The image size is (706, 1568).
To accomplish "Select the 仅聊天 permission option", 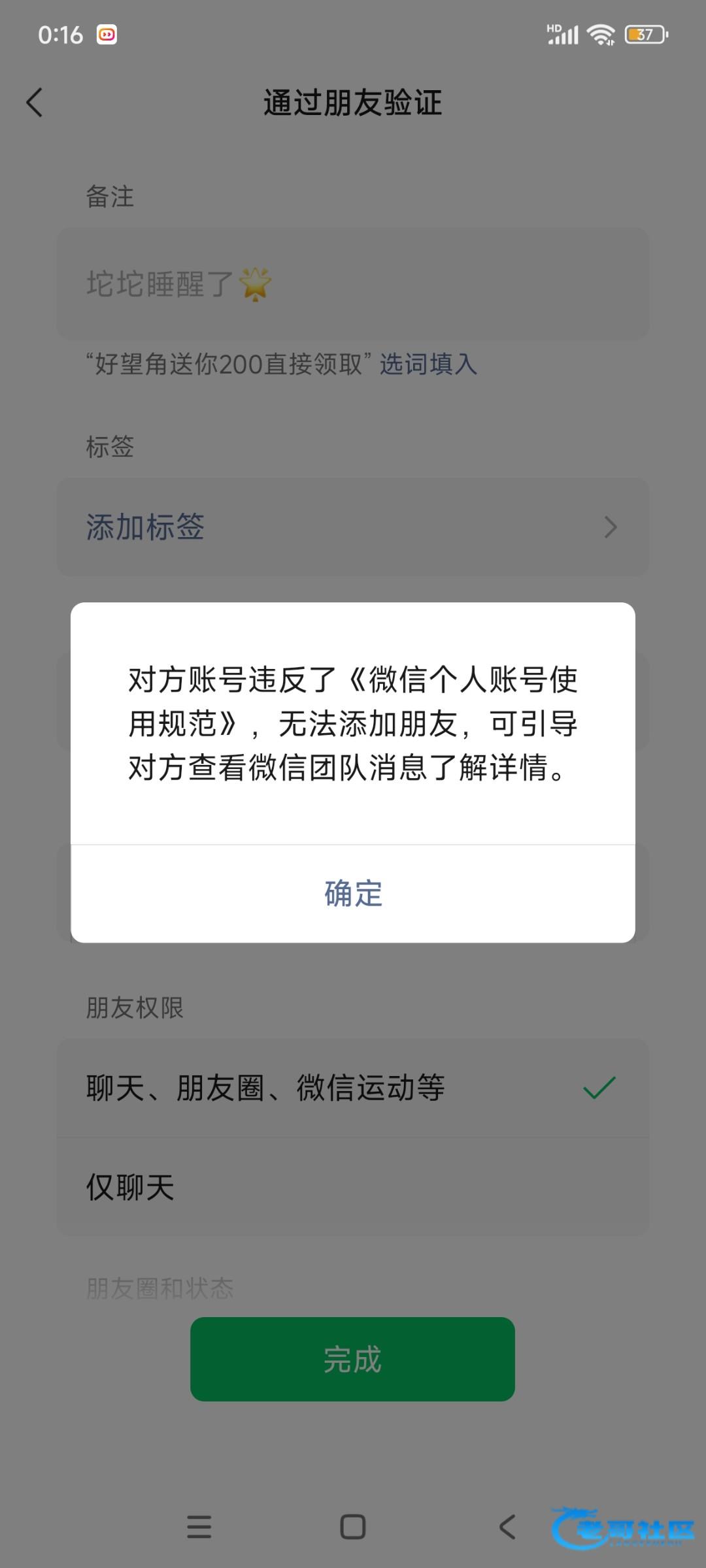I will coord(353,1186).
